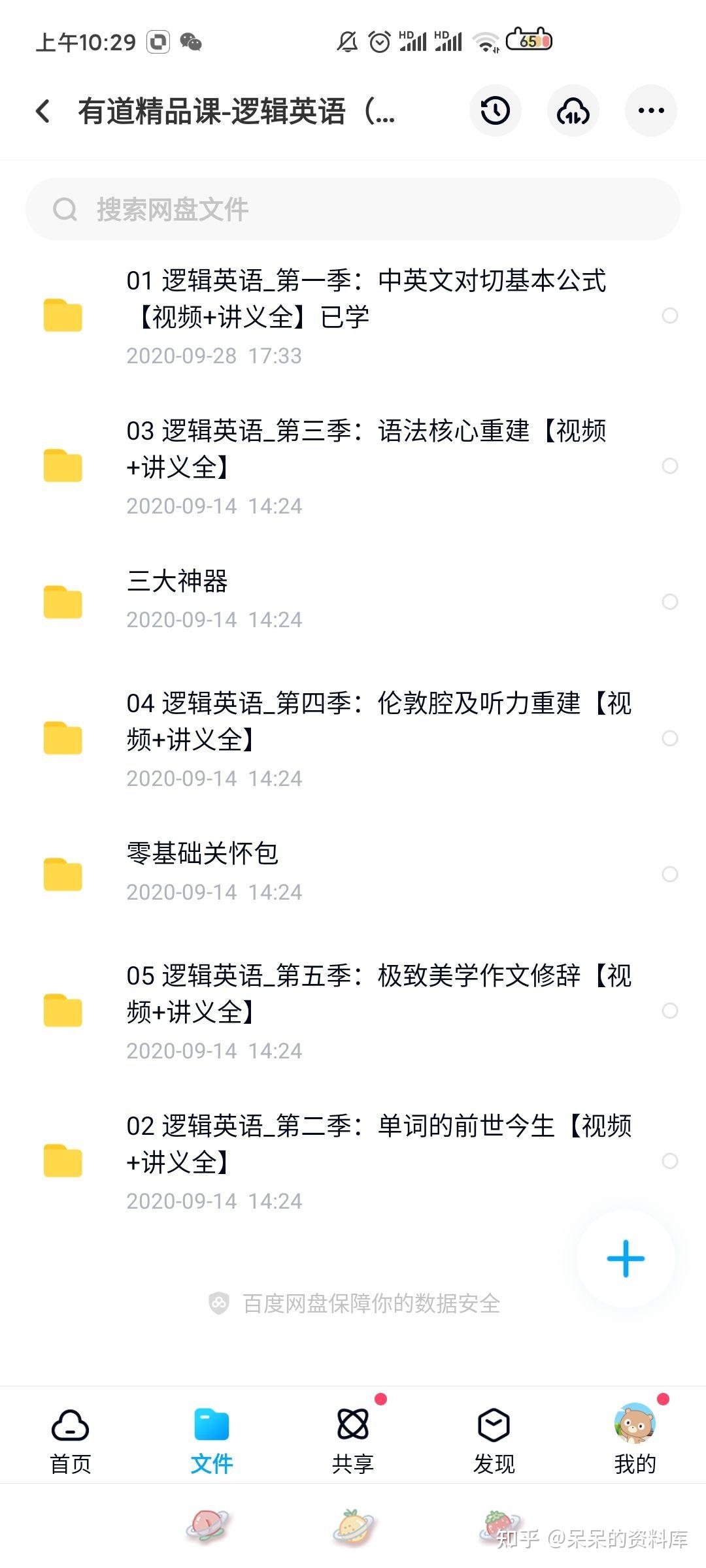Image resolution: width=706 pixels, height=1568 pixels.
Task: Open the history icon in the top bar
Action: tap(495, 111)
